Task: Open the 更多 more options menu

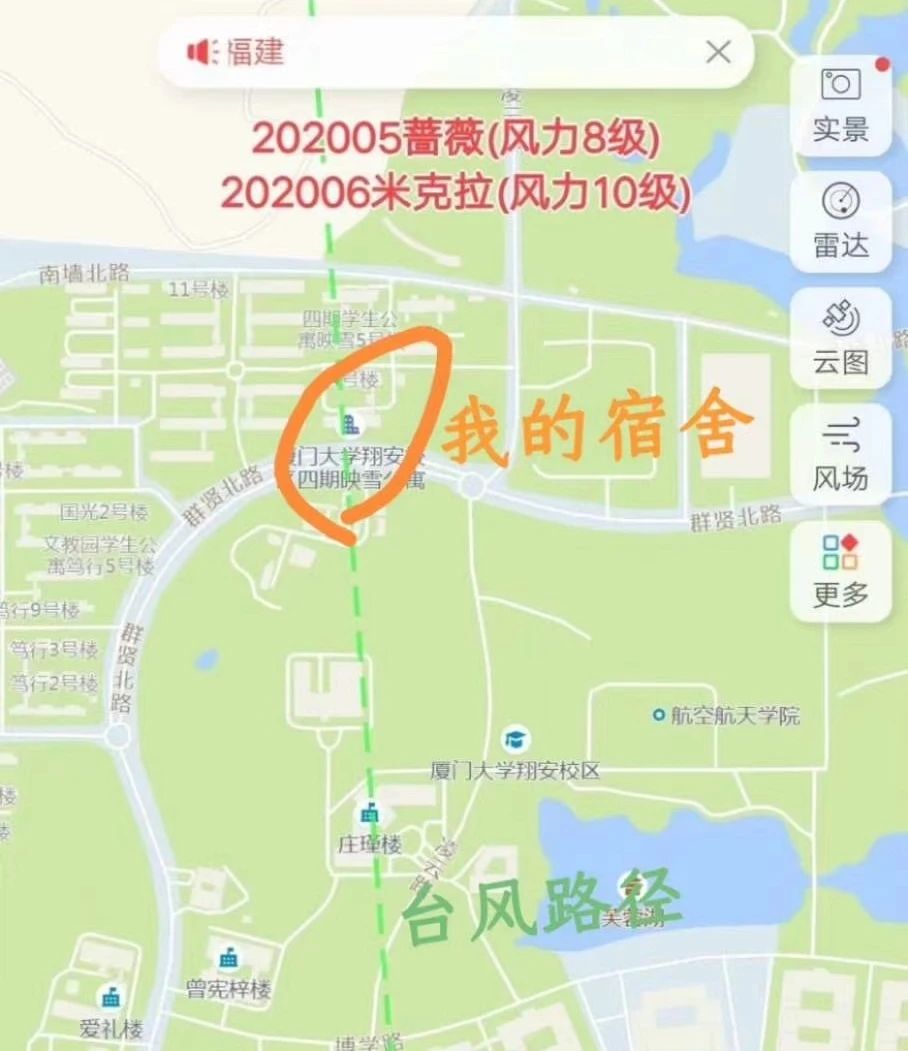Action: coord(840,570)
